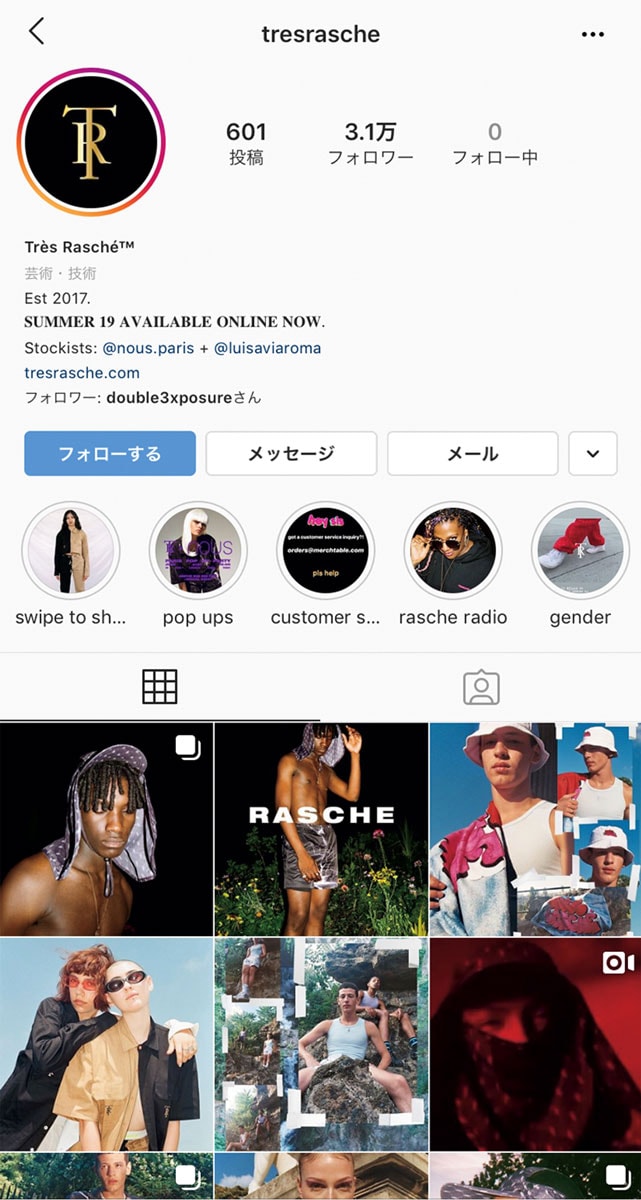Image resolution: width=641 pixels, height=1200 pixels.
Task: Open the red video post with camera icon
Action: 535,1043
